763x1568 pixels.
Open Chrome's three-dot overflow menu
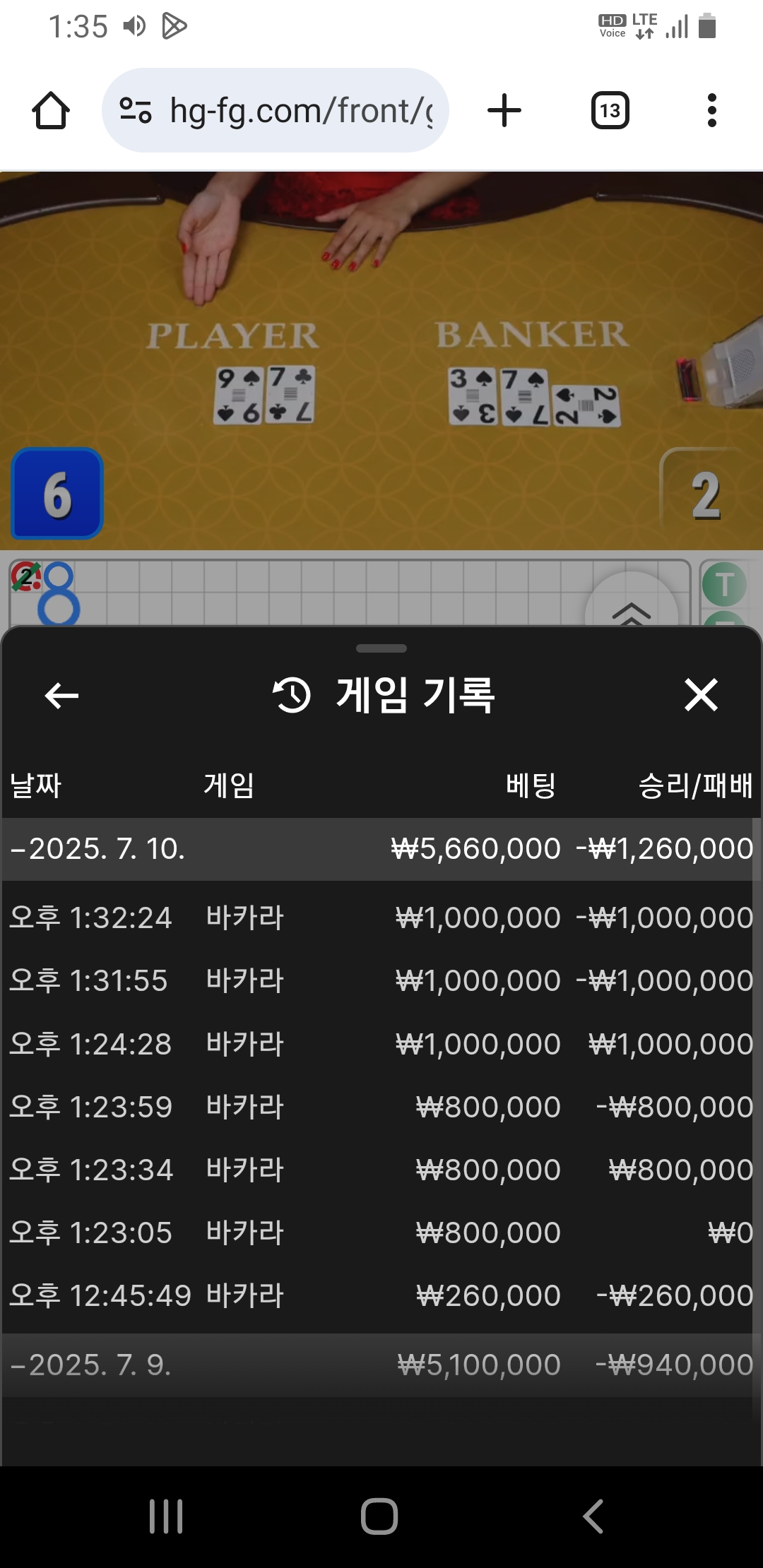coord(711,110)
